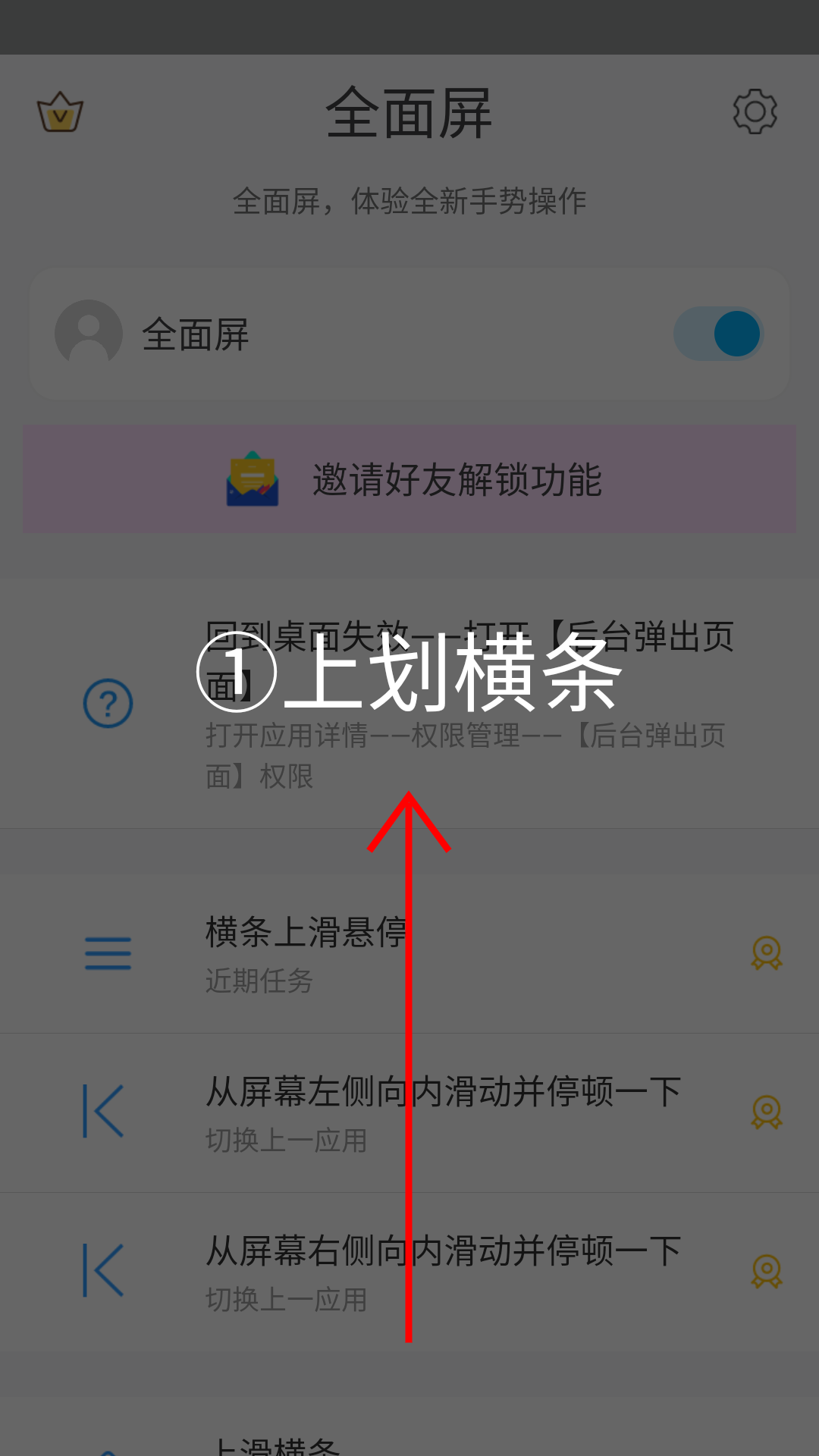Open the 邀请好友解锁功能 banner
The height and width of the screenshot is (1456, 819).
409,479
